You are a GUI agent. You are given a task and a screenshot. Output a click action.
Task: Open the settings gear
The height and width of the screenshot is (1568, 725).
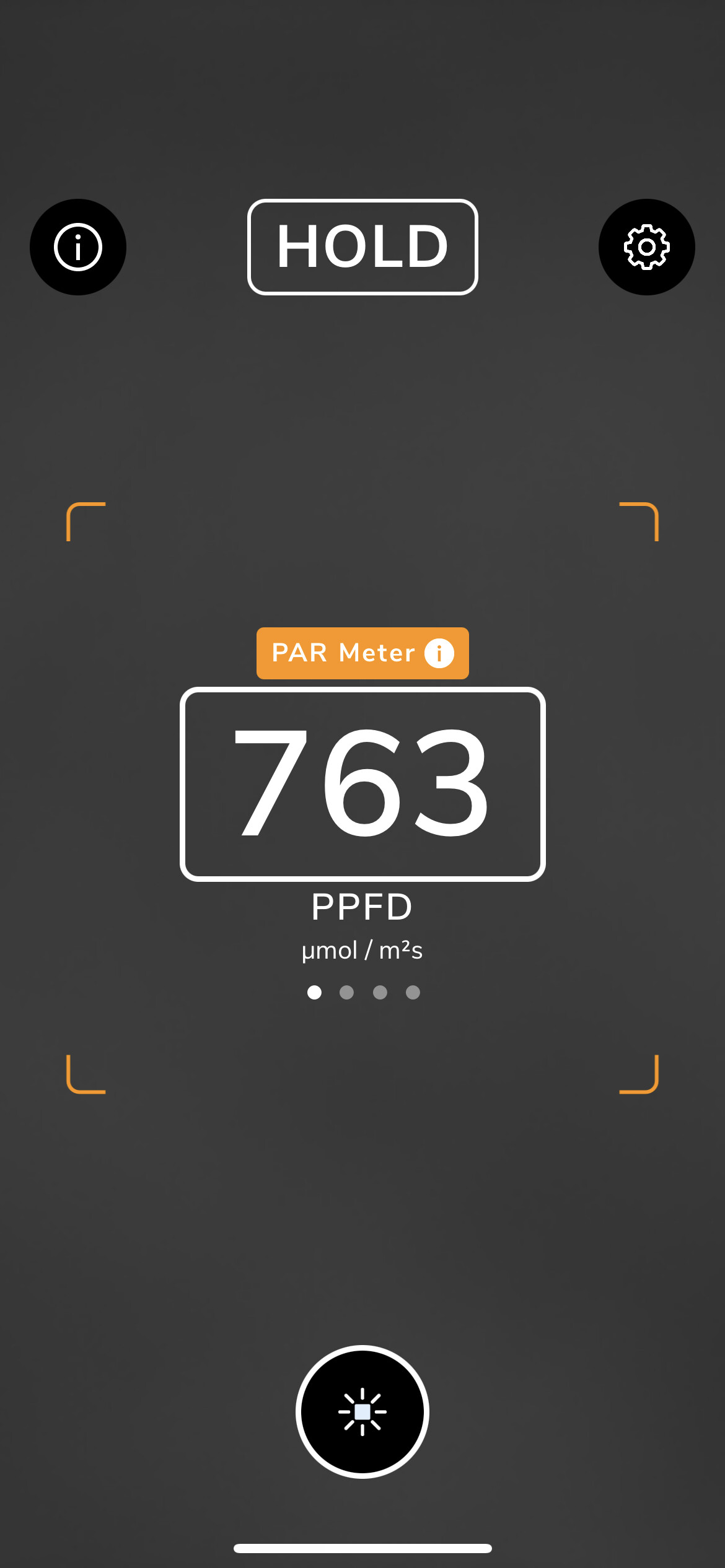(646, 247)
